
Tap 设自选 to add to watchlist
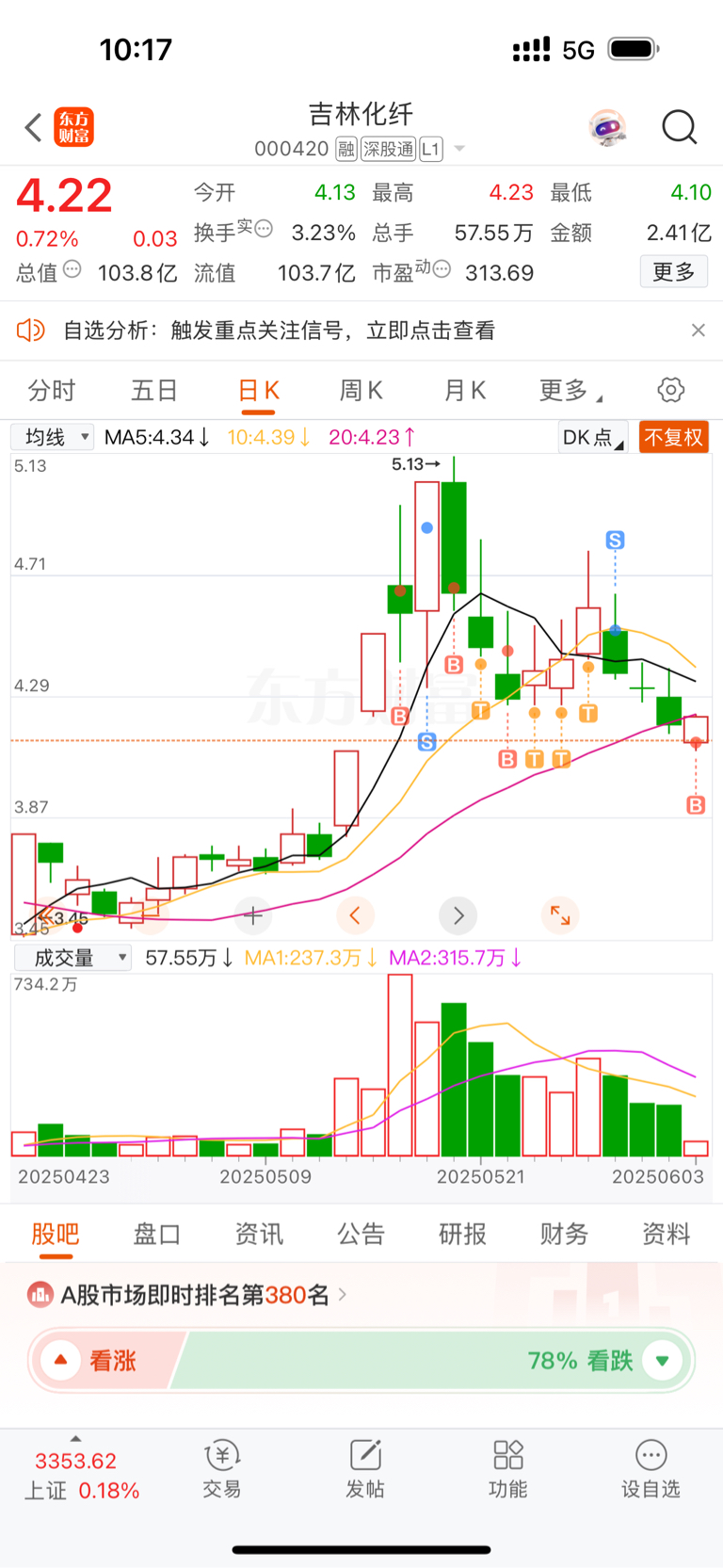point(651,1468)
